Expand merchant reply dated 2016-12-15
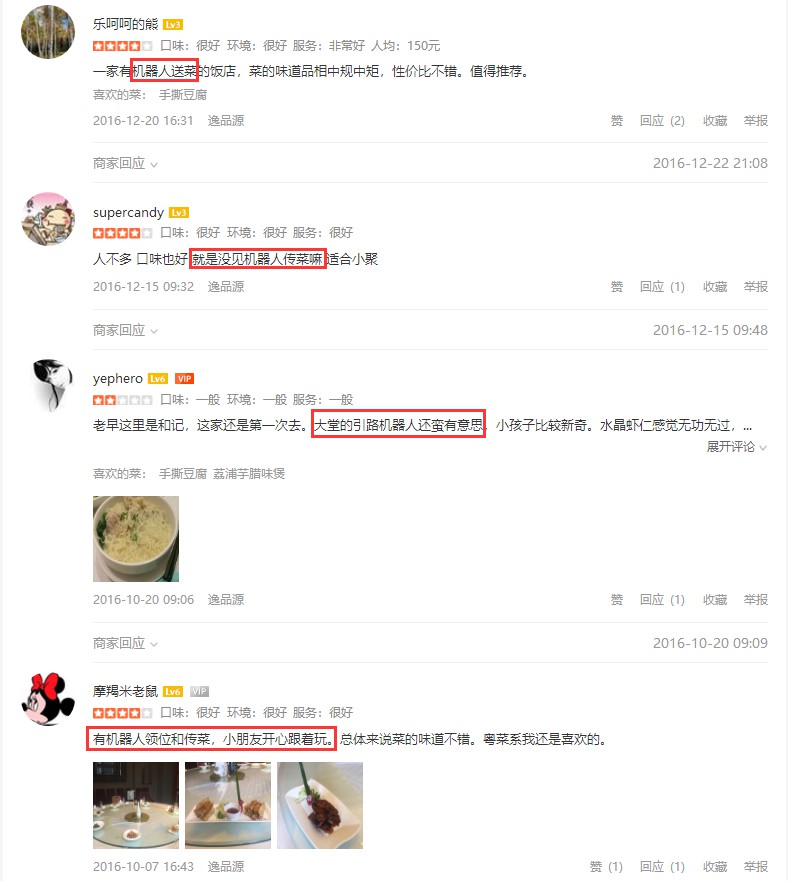Screen dimensions: 788x881 [125, 330]
